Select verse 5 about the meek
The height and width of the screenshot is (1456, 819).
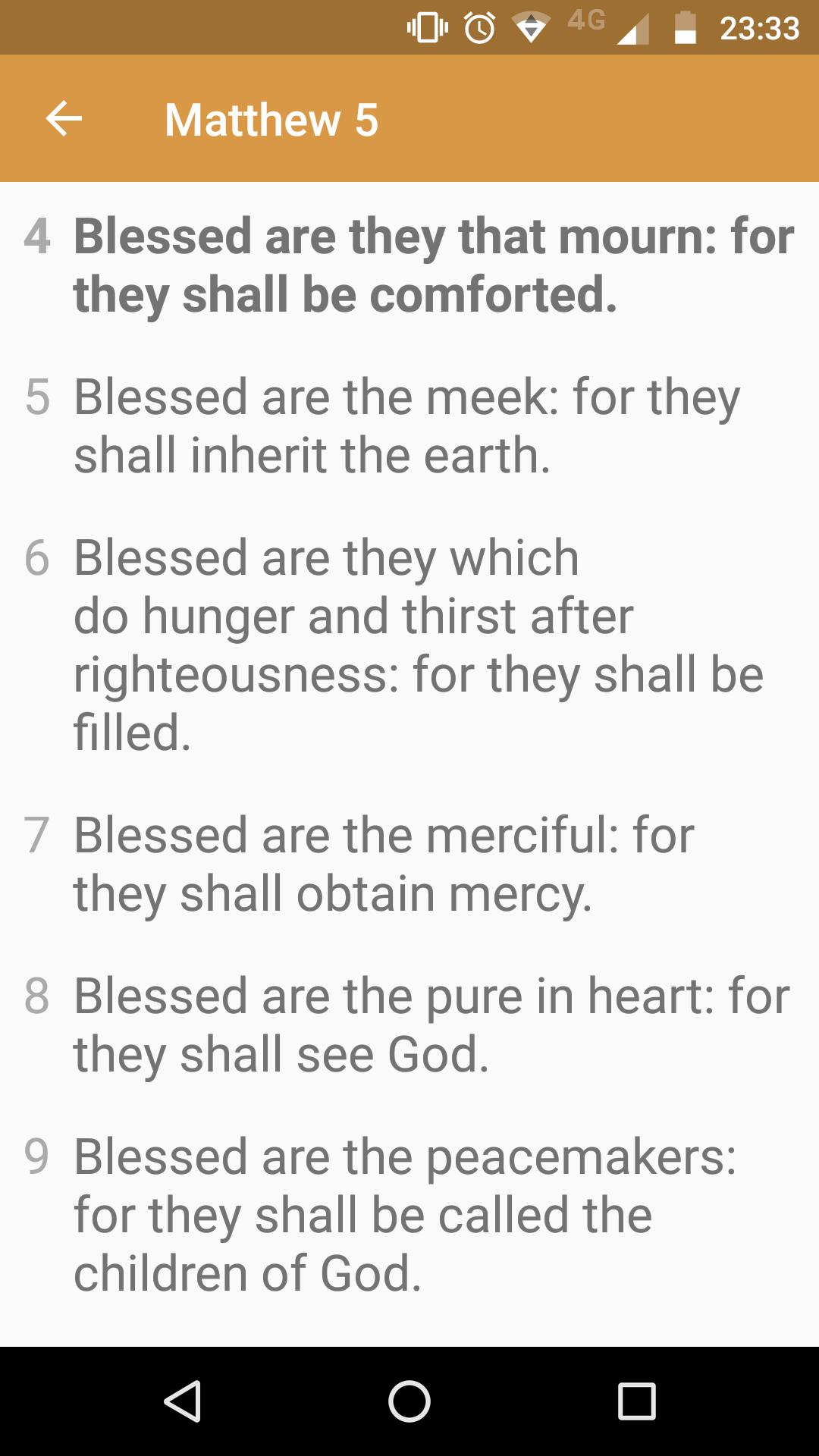click(409, 425)
